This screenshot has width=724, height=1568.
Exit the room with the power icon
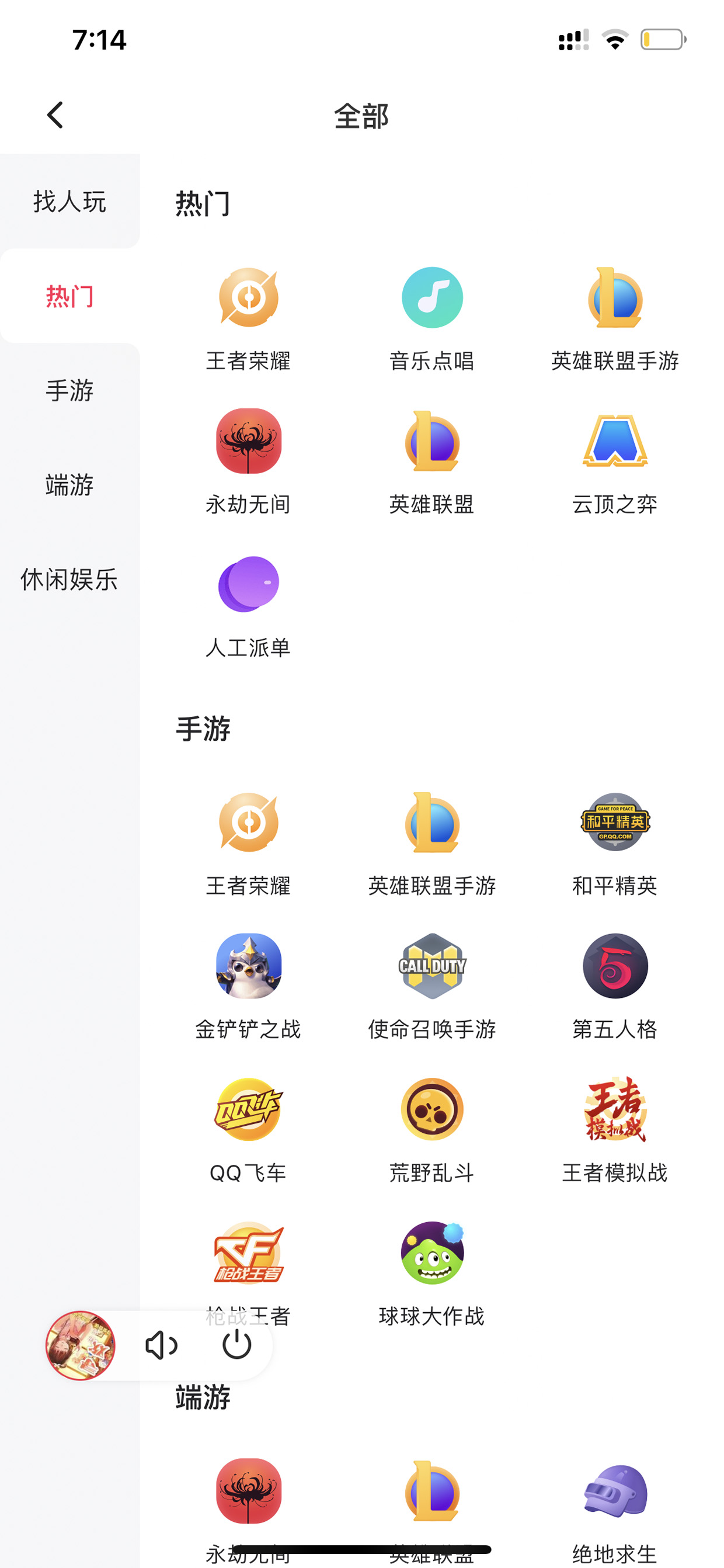pyautogui.click(x=237, y=1345)
